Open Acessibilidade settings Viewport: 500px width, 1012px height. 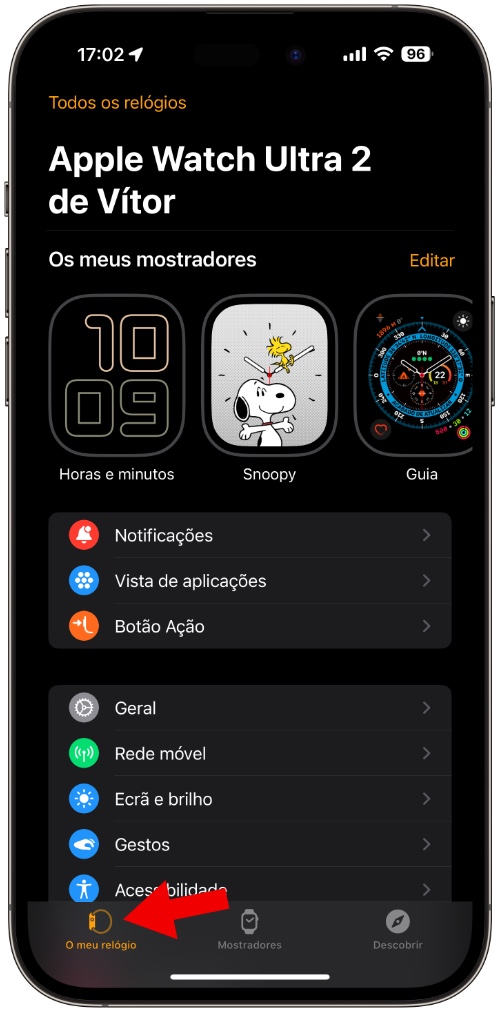coord(250,885)
